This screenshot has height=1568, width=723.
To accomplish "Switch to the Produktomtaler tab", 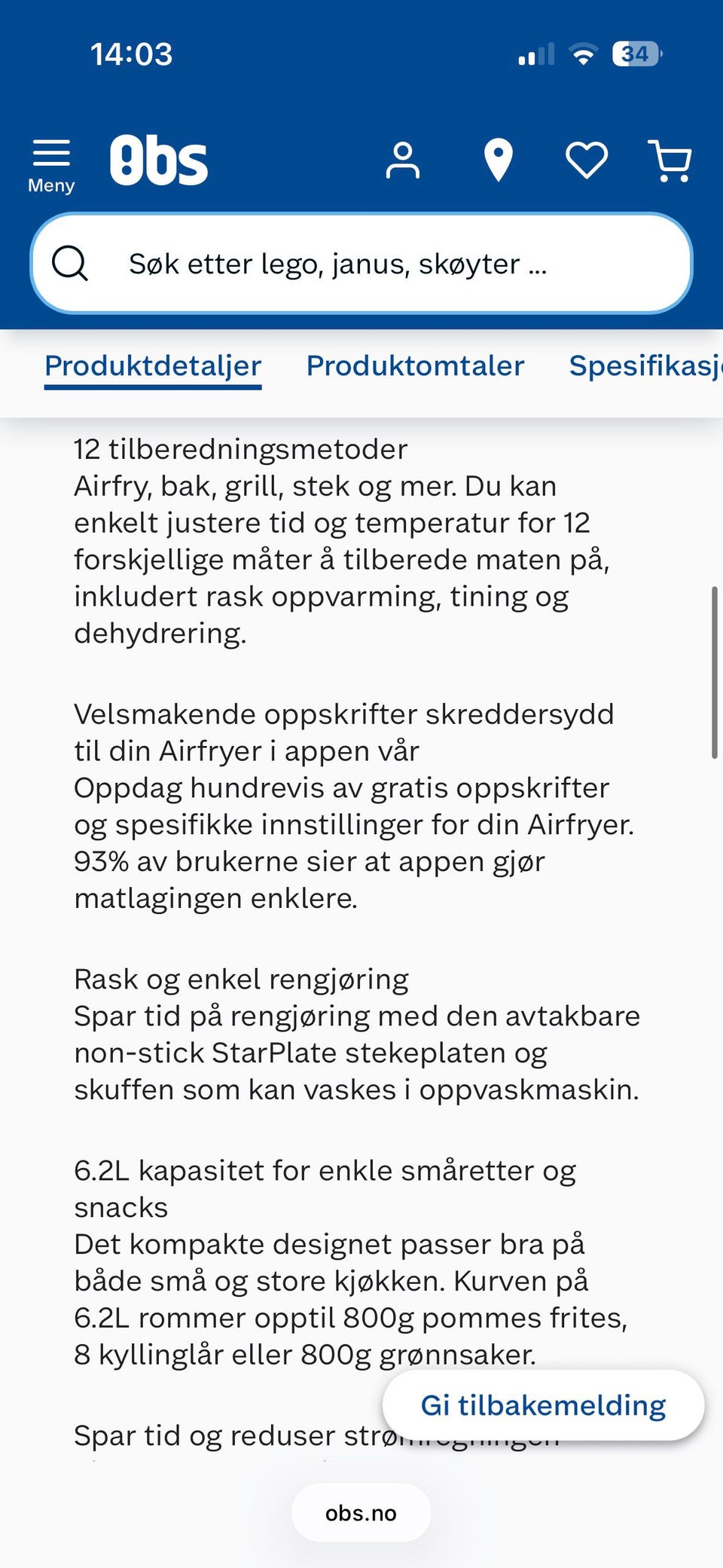I will pos(414,366).
